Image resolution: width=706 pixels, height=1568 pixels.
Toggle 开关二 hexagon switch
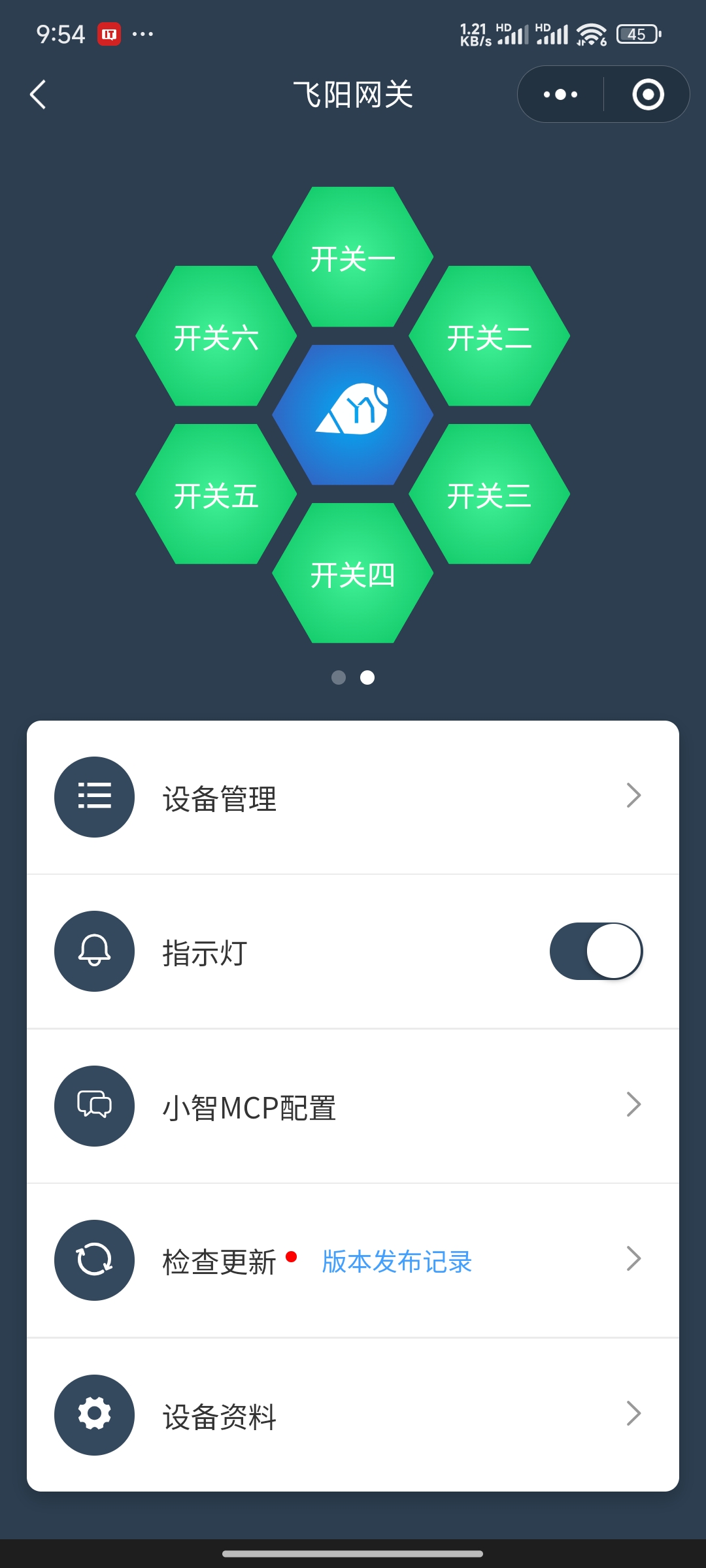(x=489, y=336)
